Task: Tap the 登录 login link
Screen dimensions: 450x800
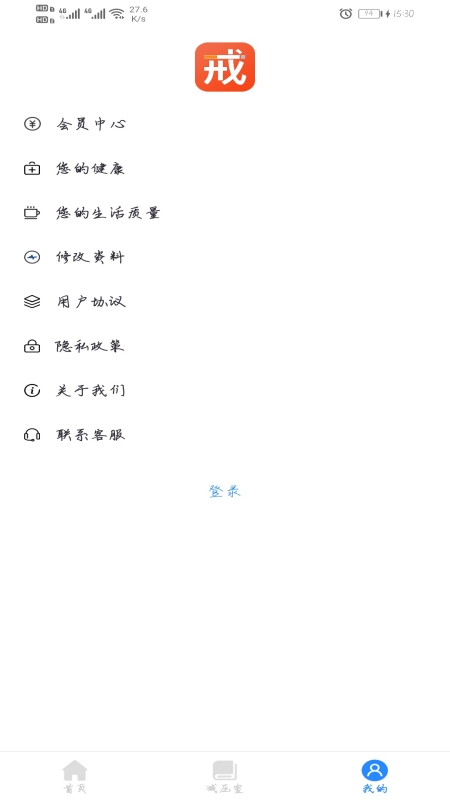Action: pos(224,491)
